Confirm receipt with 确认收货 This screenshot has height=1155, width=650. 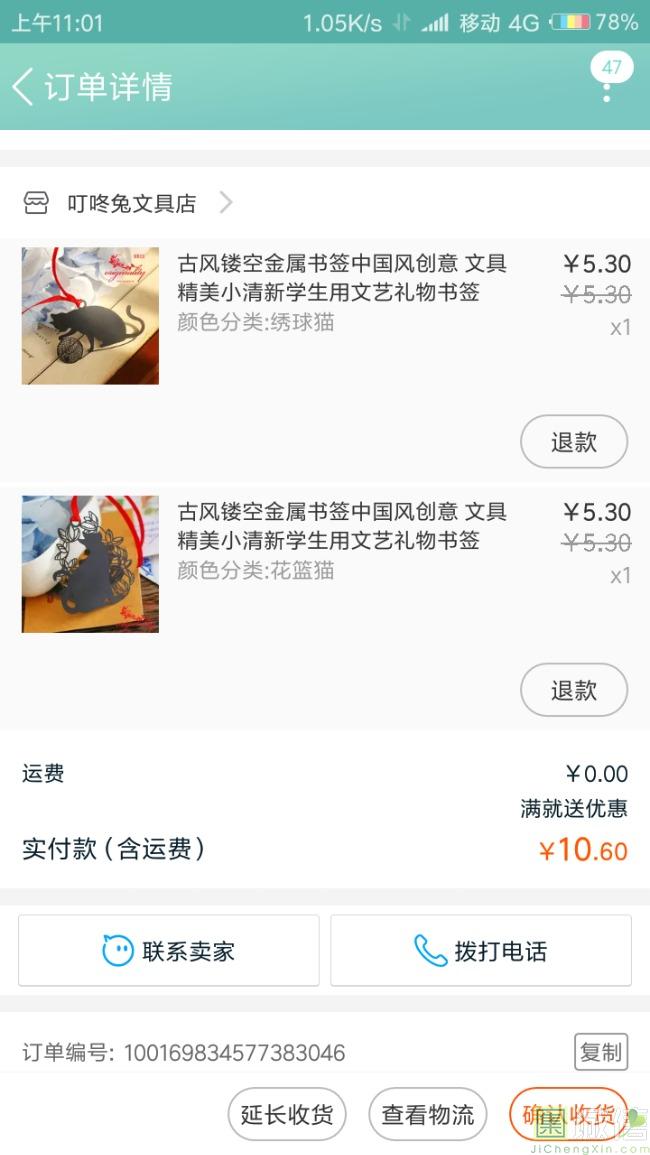point(567,1114)
